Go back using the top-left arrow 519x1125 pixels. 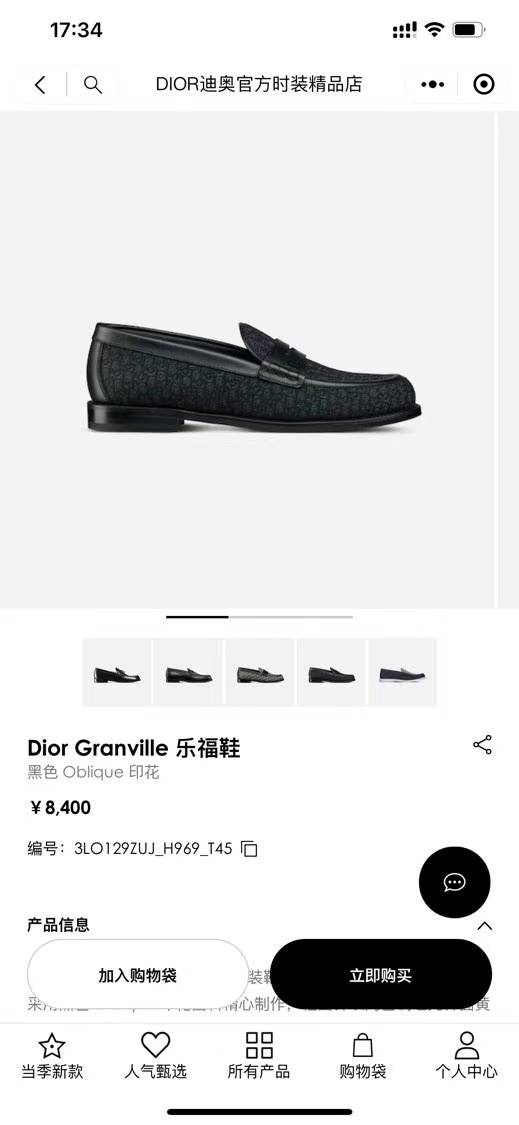40,85
